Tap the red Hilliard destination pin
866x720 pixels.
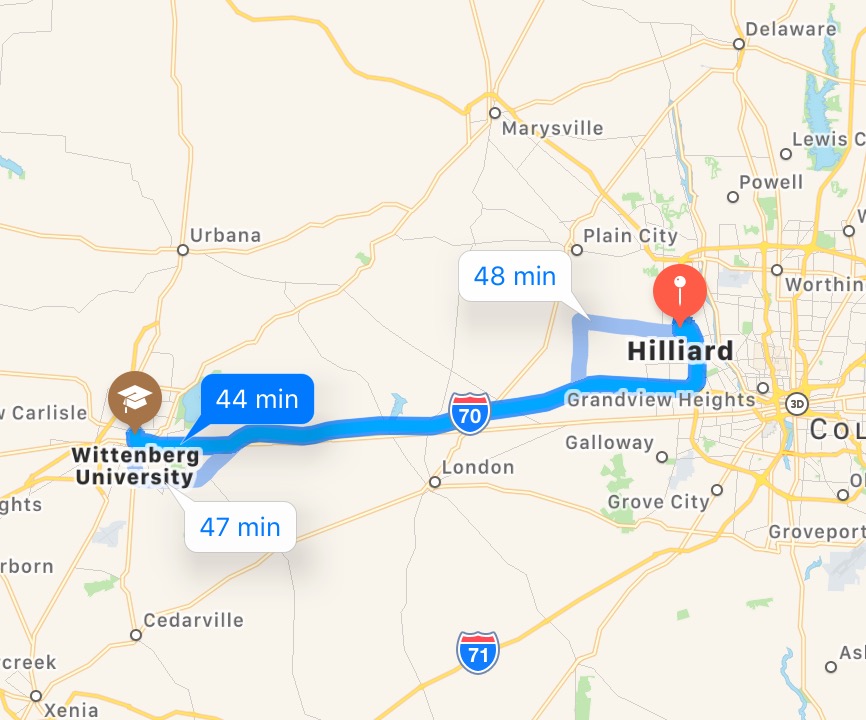pos(679,291)
